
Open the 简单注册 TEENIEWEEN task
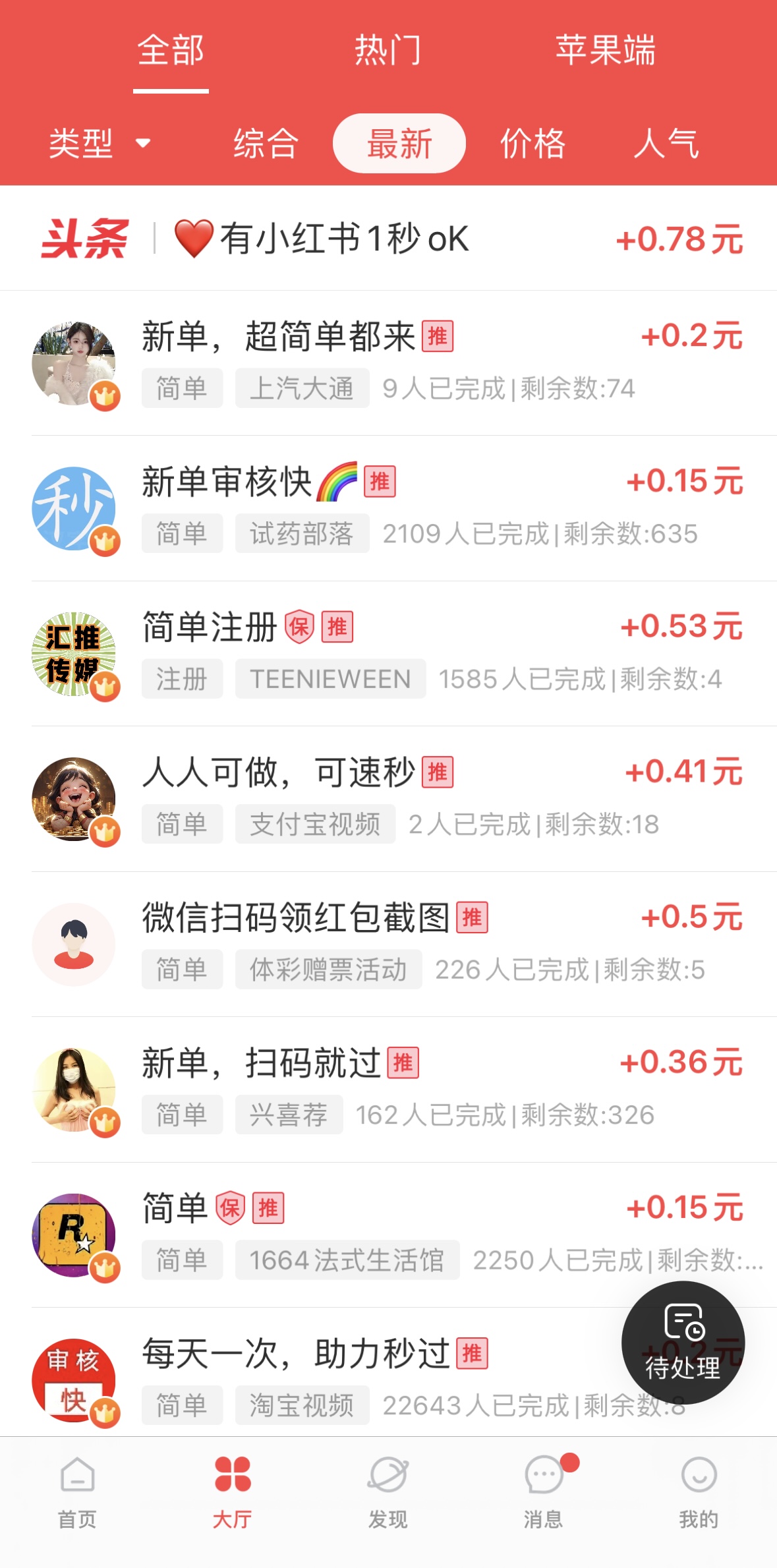(x=388, y=654)
